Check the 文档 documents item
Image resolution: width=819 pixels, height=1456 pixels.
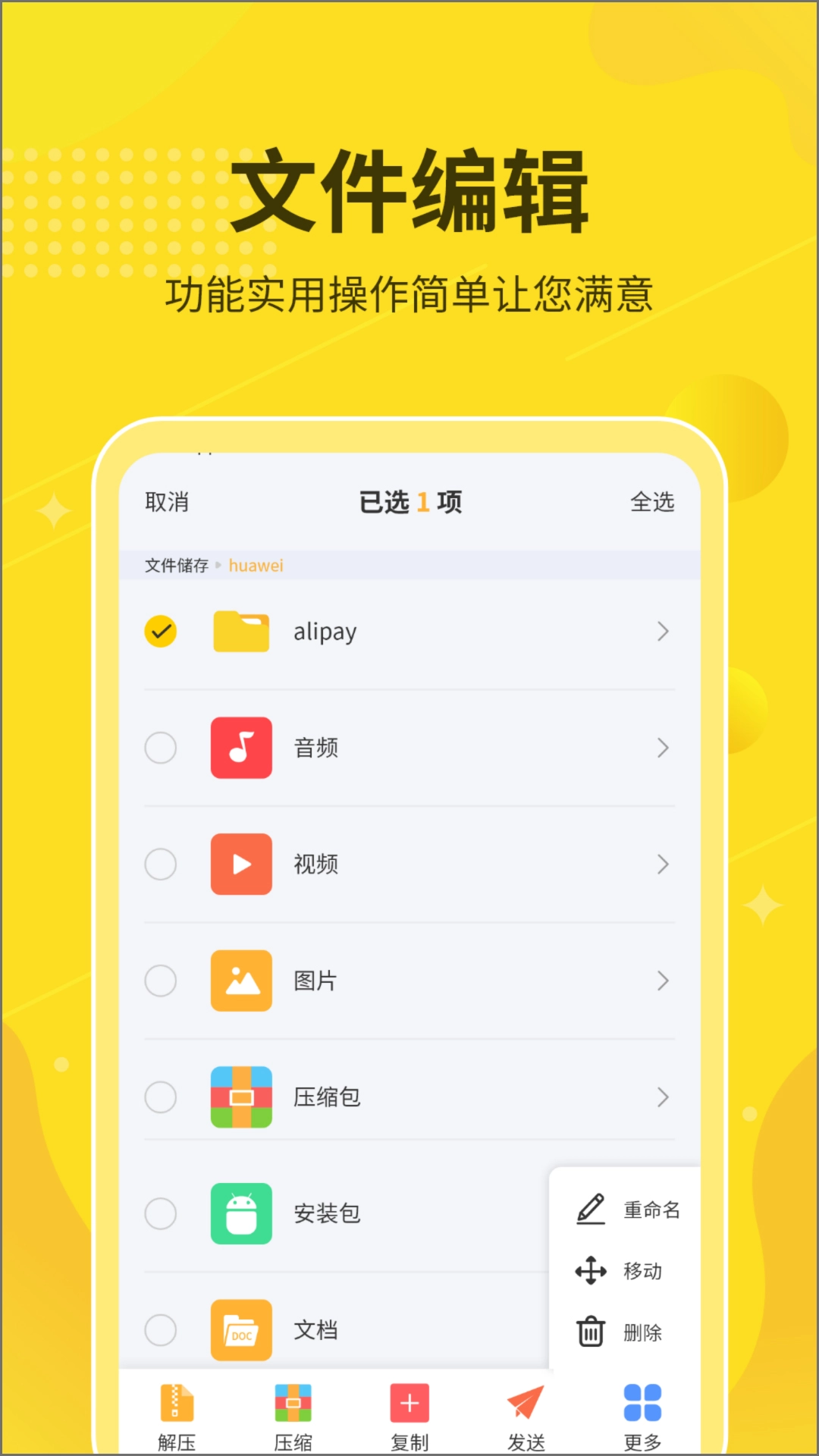click(x=160, y=1331)
